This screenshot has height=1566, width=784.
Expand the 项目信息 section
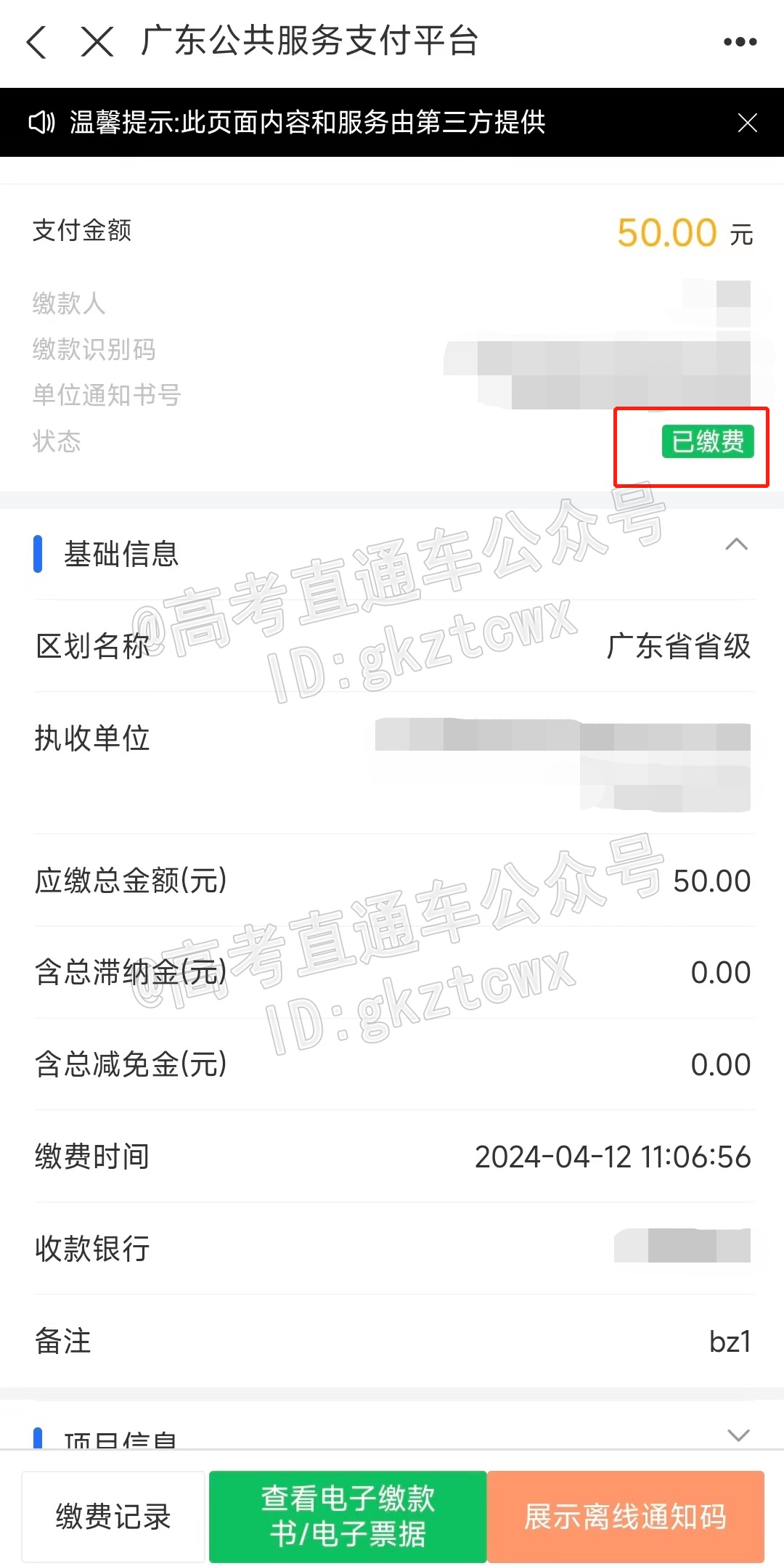pos(738,1435)
